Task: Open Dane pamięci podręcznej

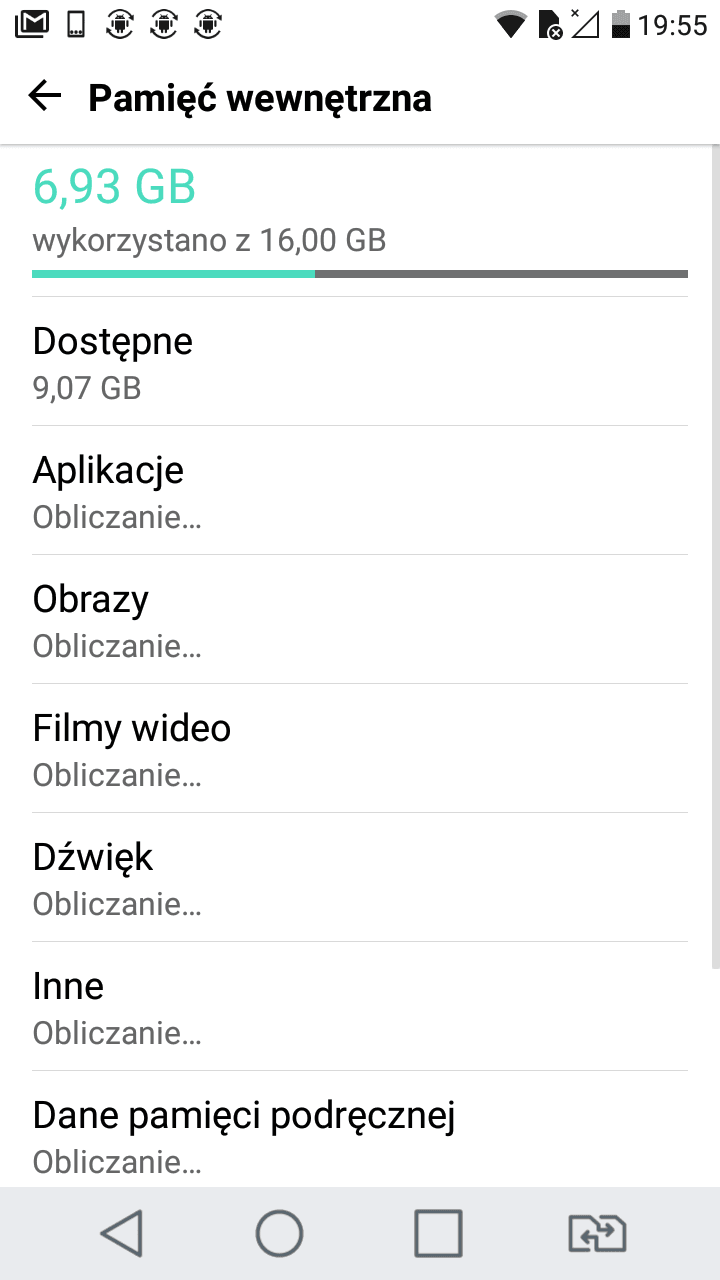Action: (x=360, y=1130)
